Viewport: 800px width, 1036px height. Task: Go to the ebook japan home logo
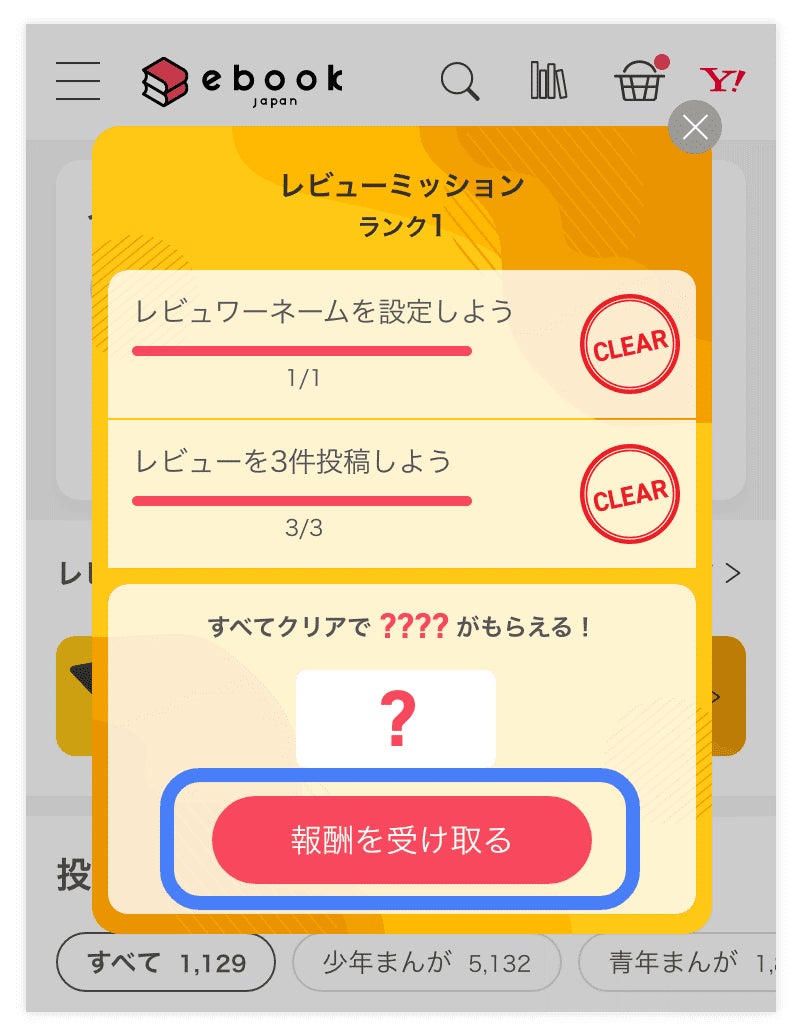click(x=242, y=81)
